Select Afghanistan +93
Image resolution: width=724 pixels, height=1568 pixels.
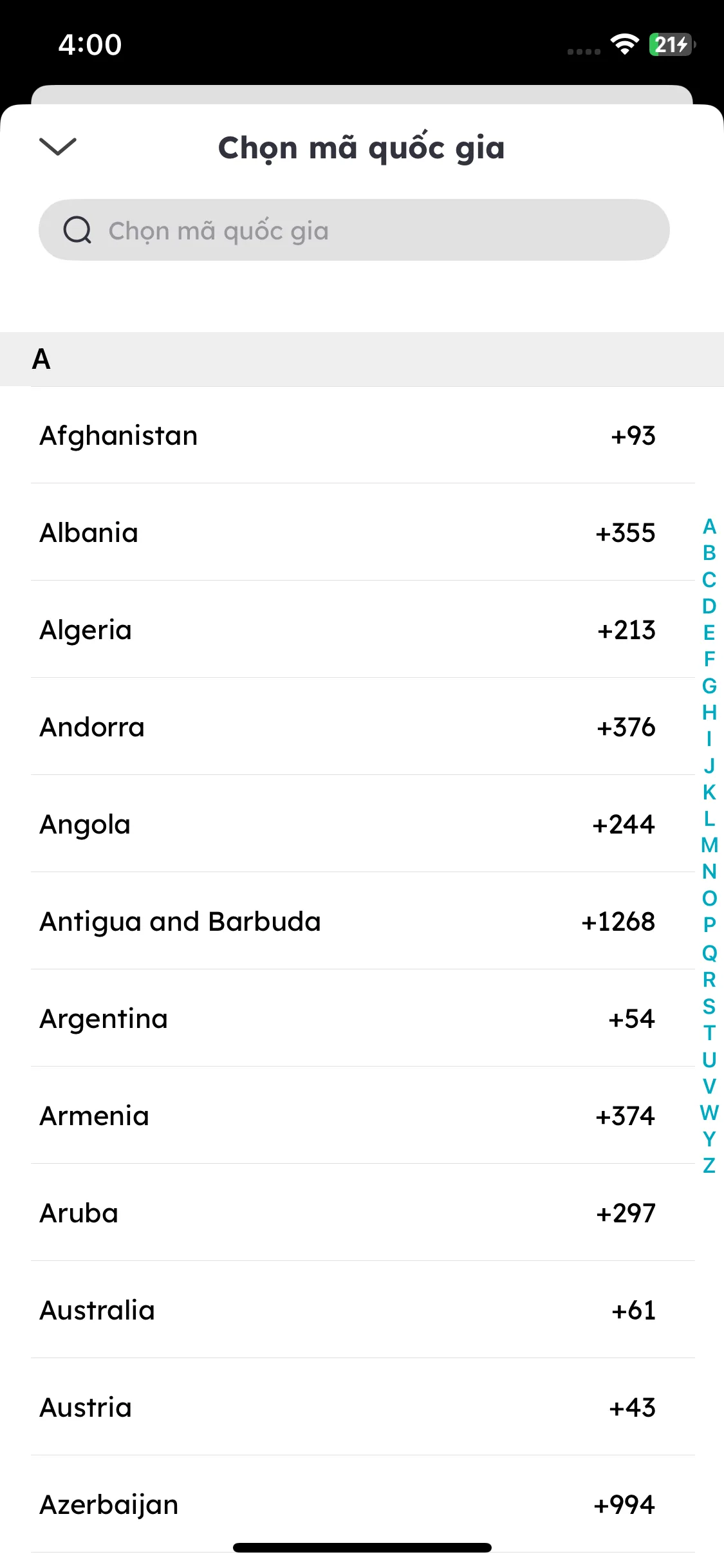coord(348,436)
